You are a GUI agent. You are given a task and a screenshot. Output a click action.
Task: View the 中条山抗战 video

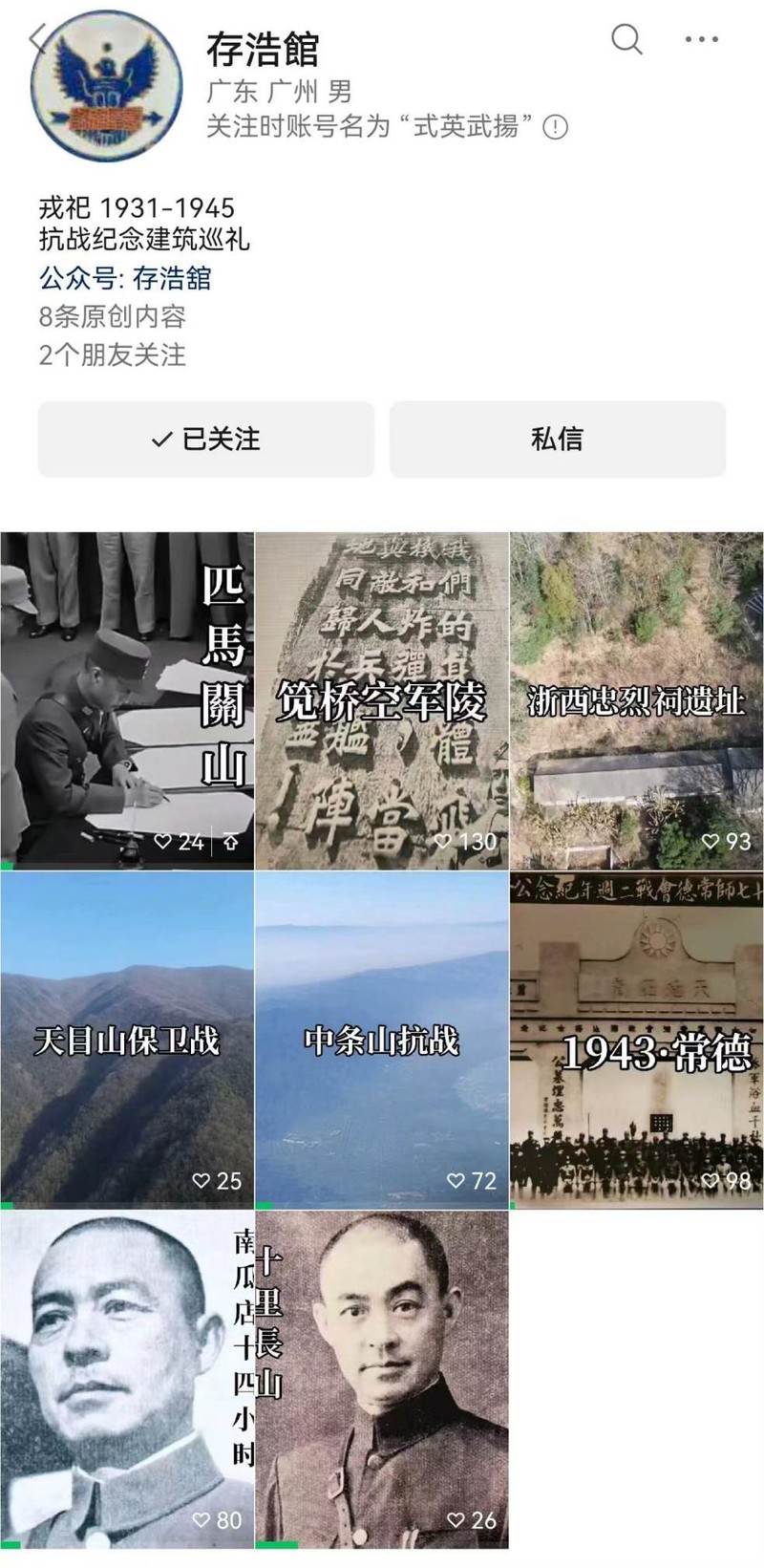point(381,1040)
